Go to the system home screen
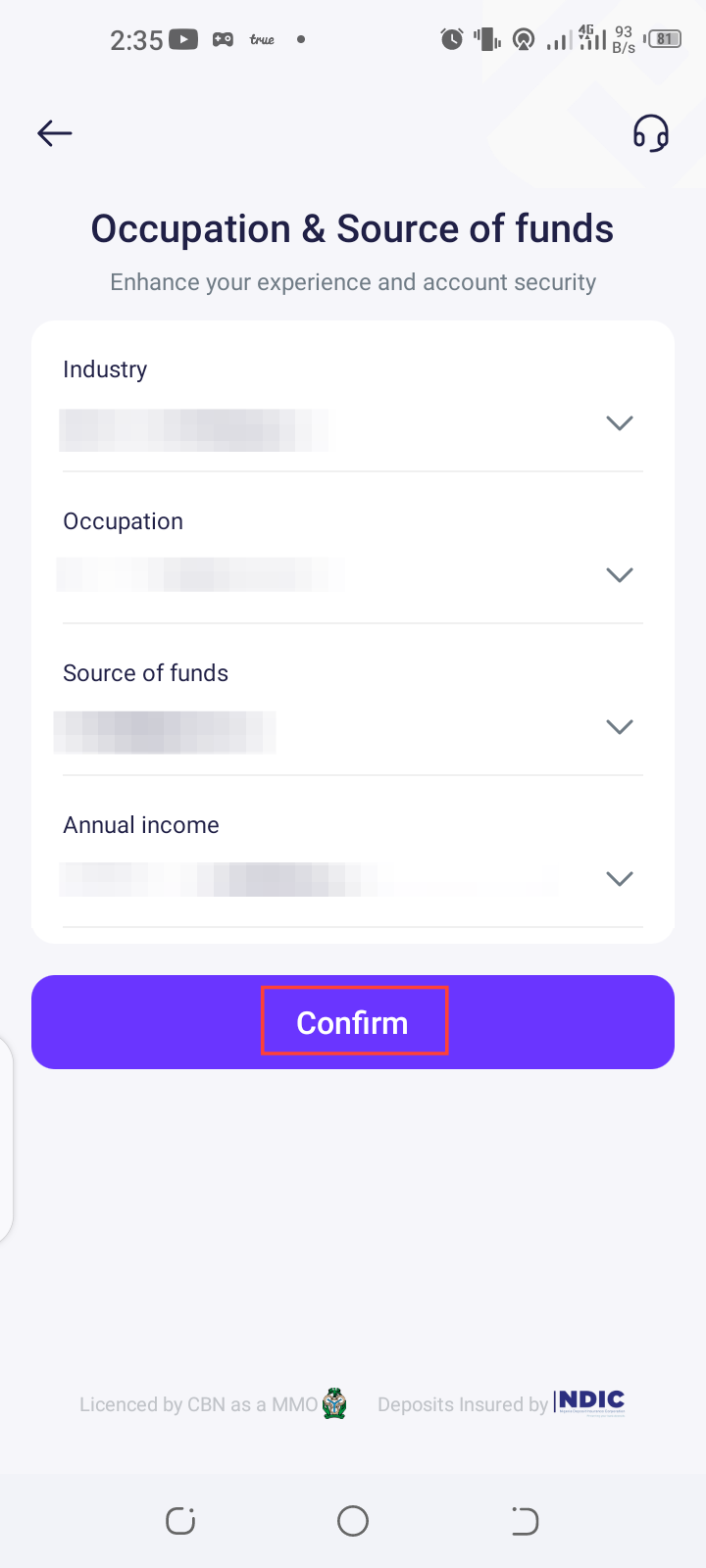The height and width of the screenshot is (1568, 706). [353, 1521]
